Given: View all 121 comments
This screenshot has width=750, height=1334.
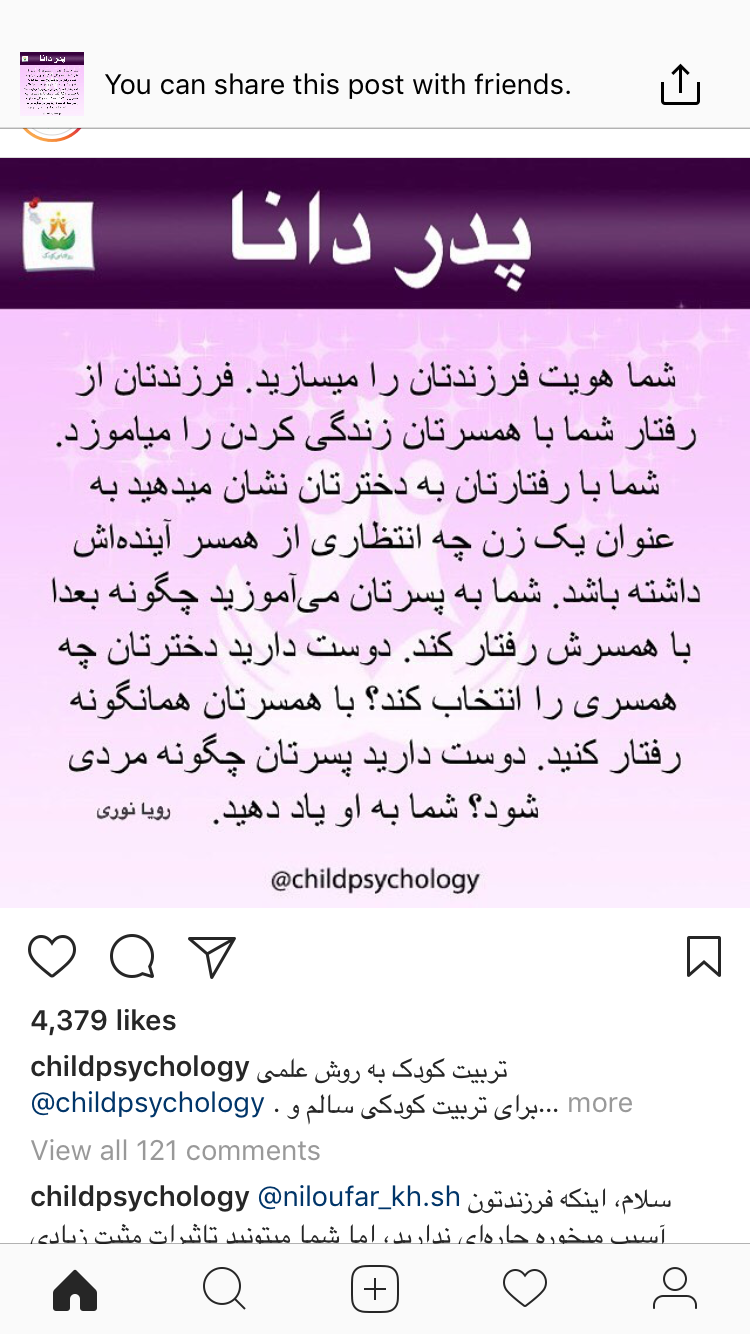Looking at the screenshot, I should coord(175,1150).
